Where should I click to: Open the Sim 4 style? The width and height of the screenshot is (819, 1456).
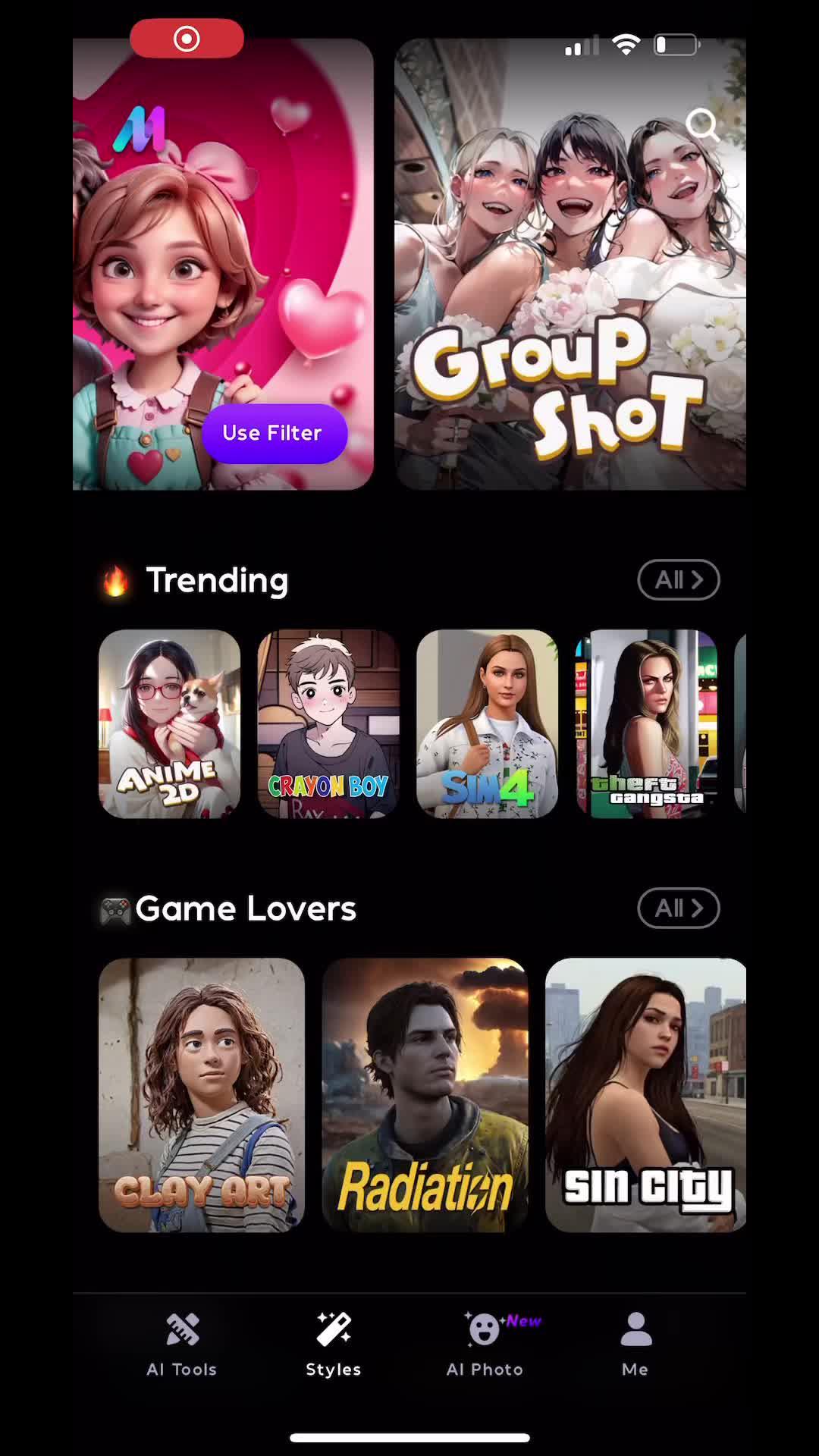point(487,723)
